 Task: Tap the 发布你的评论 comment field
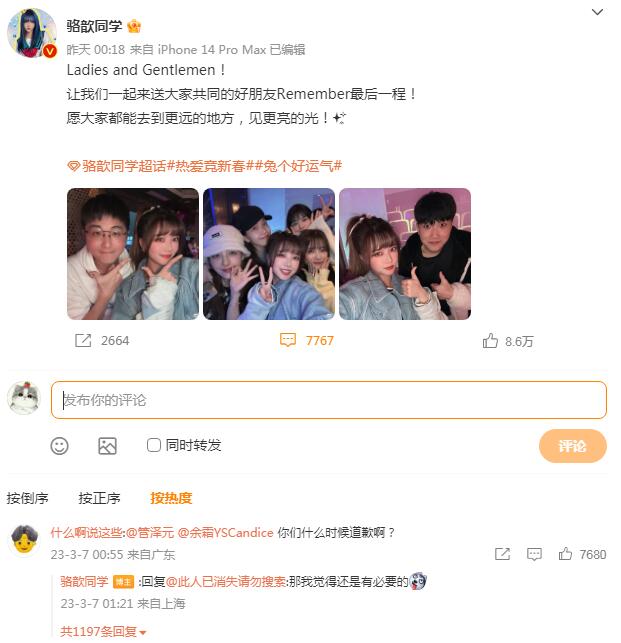pyautogui.click(x=328, y=400)
